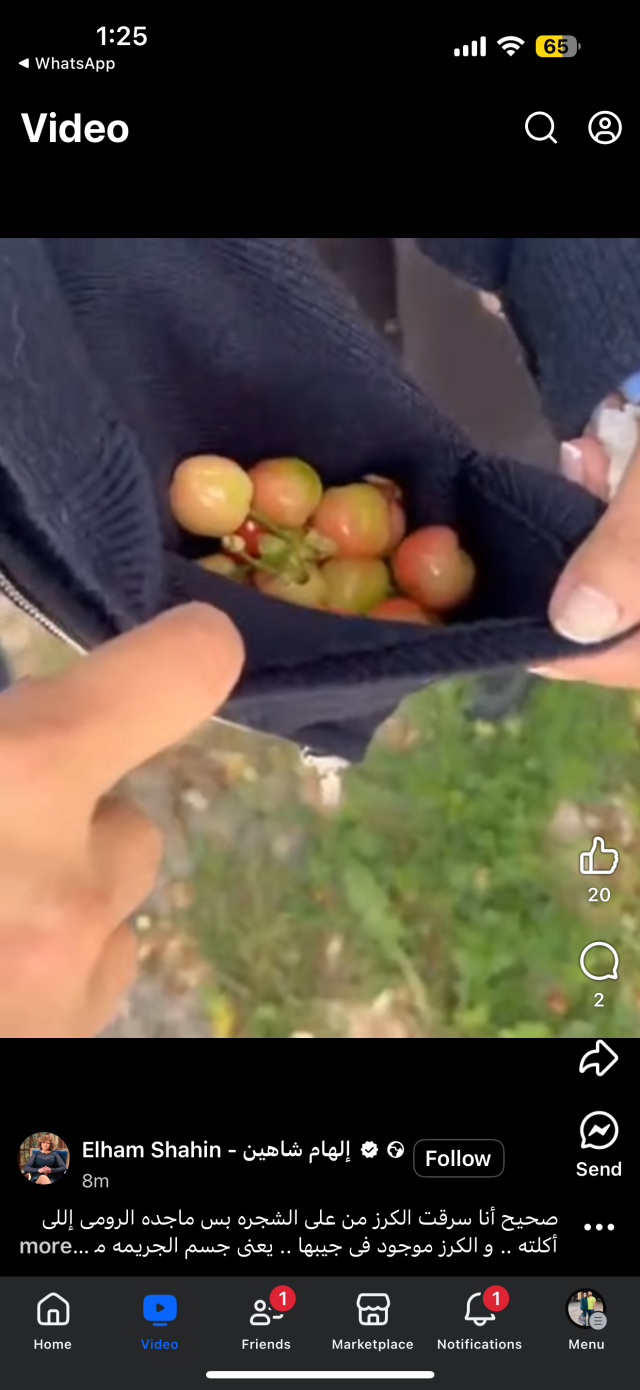Open comments on the video
Image resolution: width=640 pixels, height=1390 pixels.
click(599, 963)
